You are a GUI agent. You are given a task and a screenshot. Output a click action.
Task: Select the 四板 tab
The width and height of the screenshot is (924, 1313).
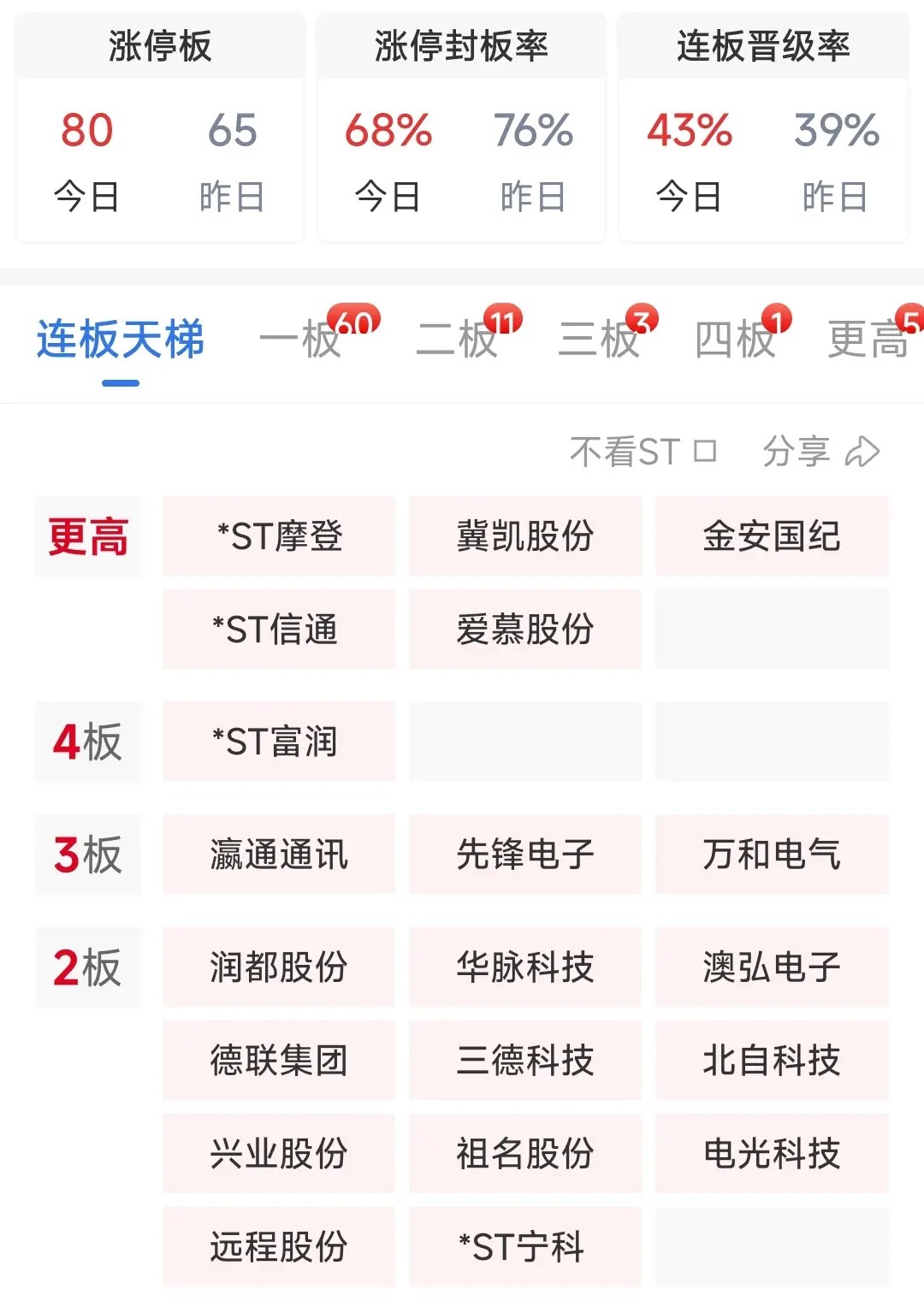(736, 340)
